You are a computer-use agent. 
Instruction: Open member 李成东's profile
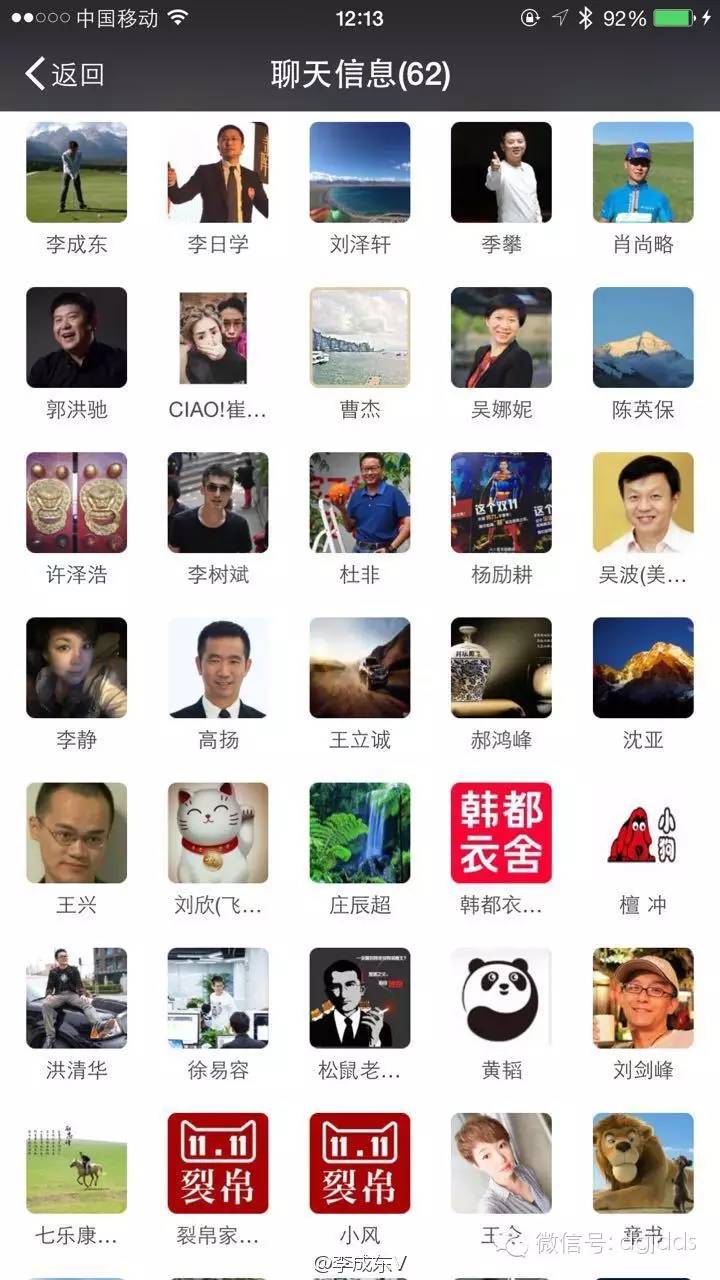point(76,172)
